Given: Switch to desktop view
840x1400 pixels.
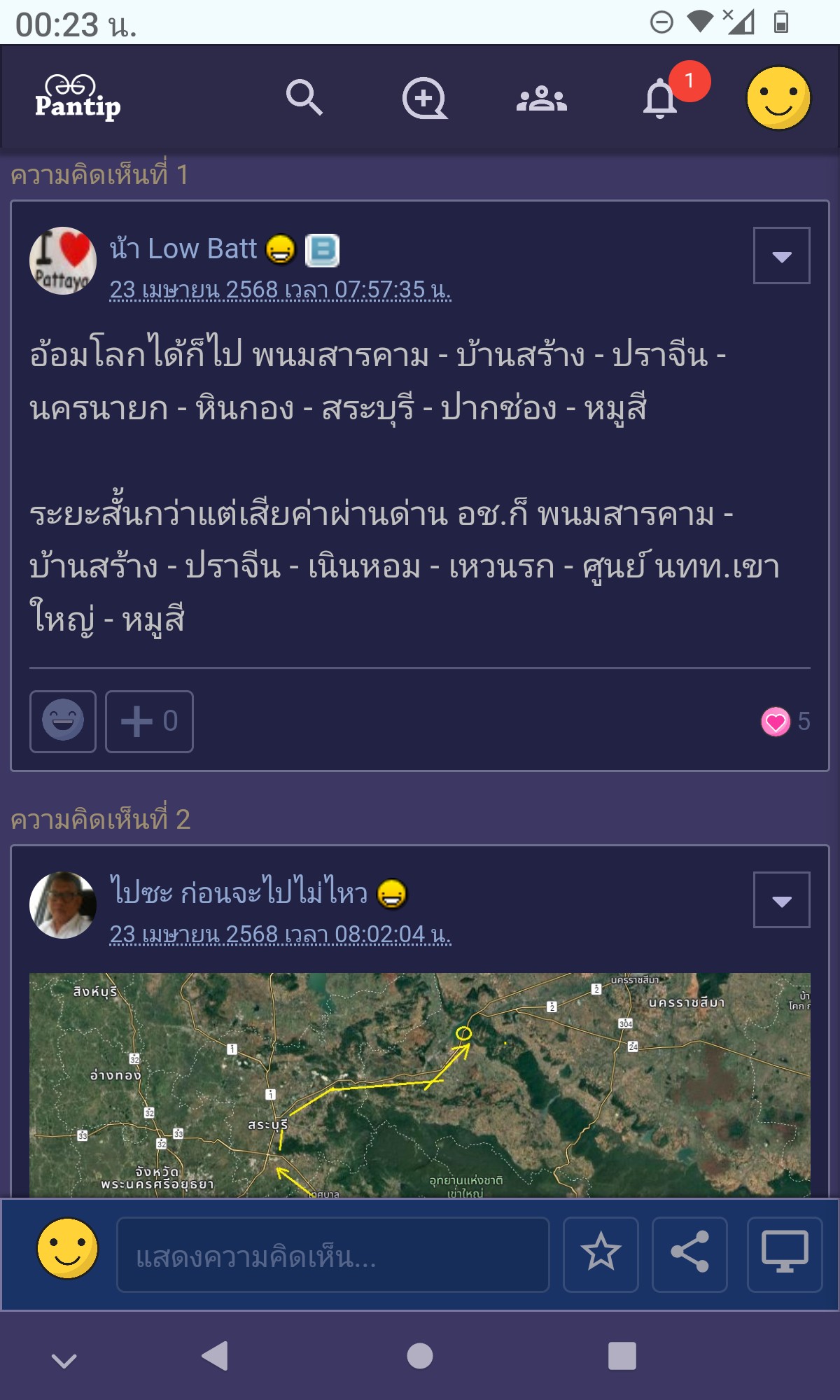Looking at the screenshot, I should [785, 1254].
